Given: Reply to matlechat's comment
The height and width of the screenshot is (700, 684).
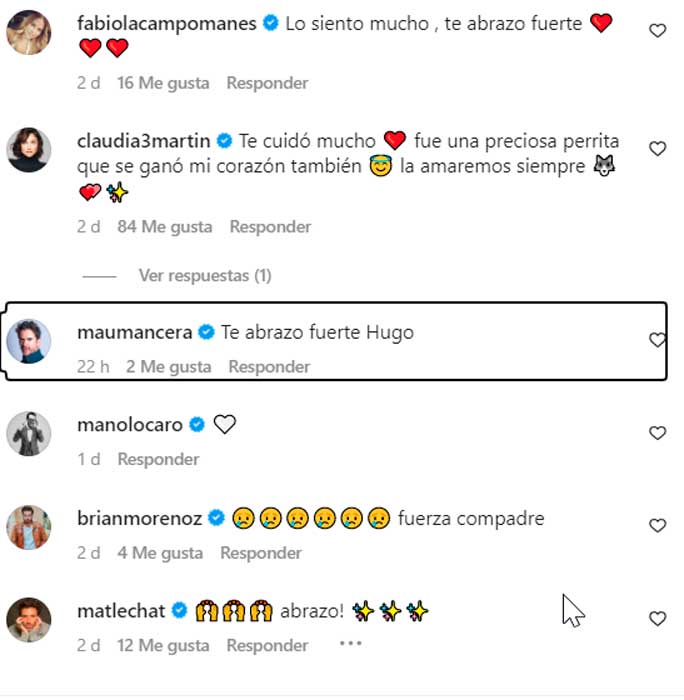Looking at the screenshot, I should 267,645.
